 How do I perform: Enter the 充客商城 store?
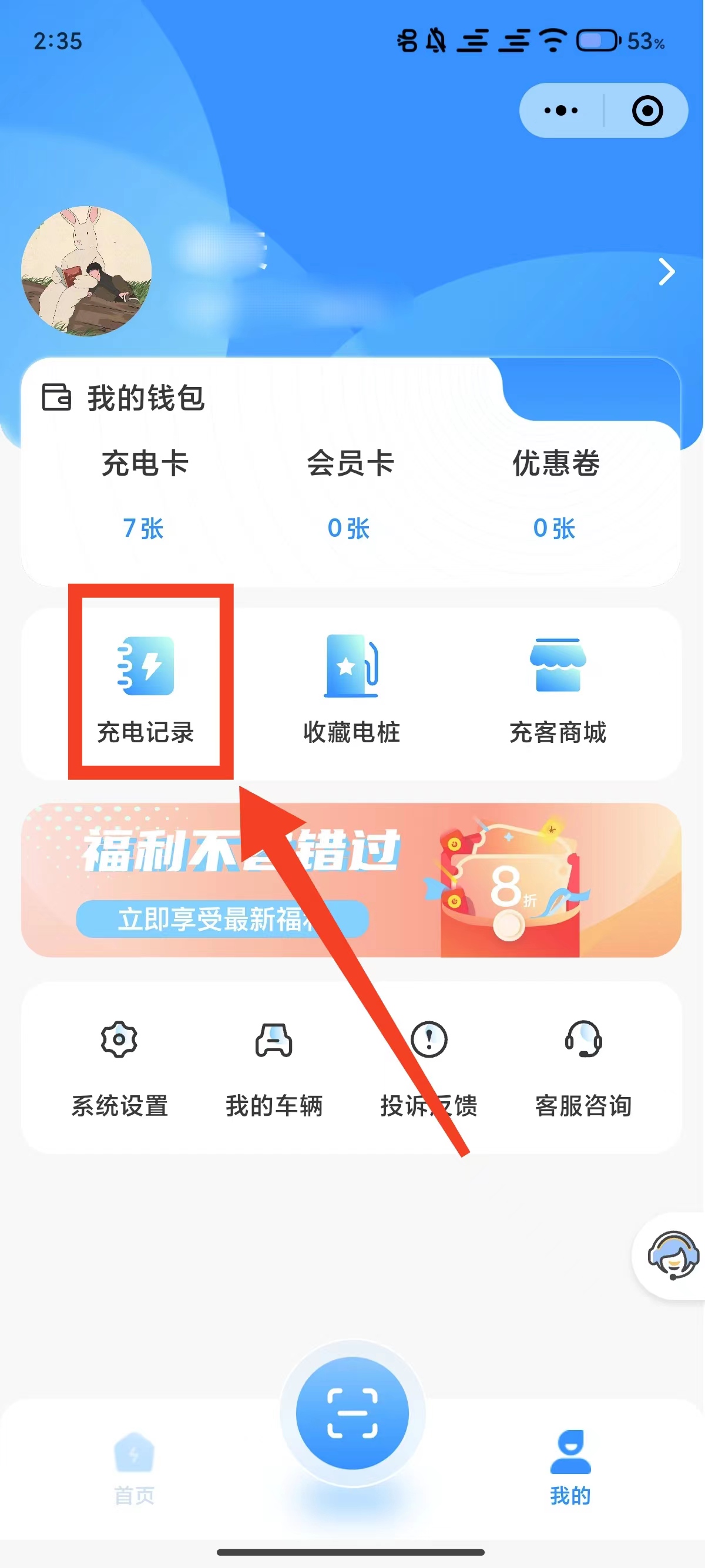(558, 689)
